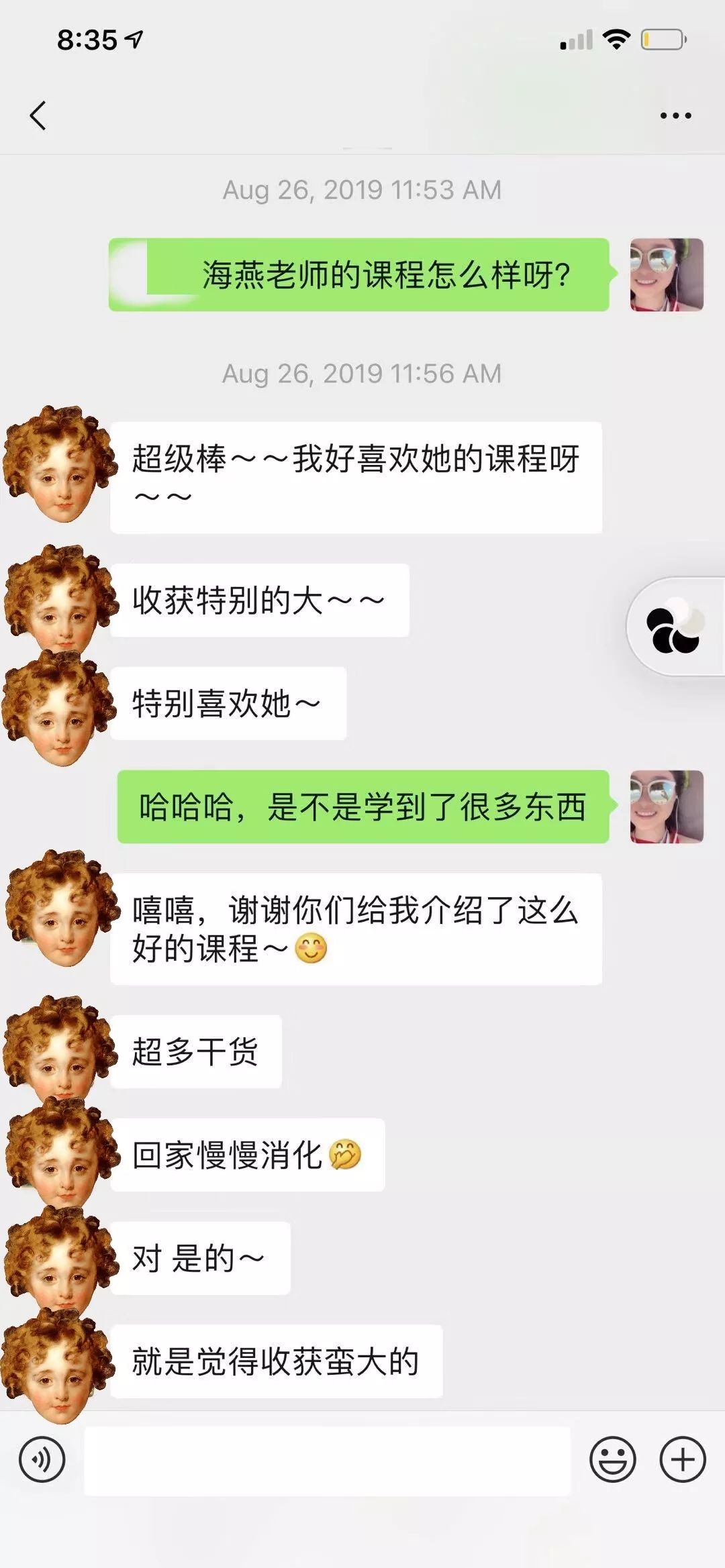Open the emoji sticker panel
The height and width of the screenshot is (1568, 725).
612,1459
